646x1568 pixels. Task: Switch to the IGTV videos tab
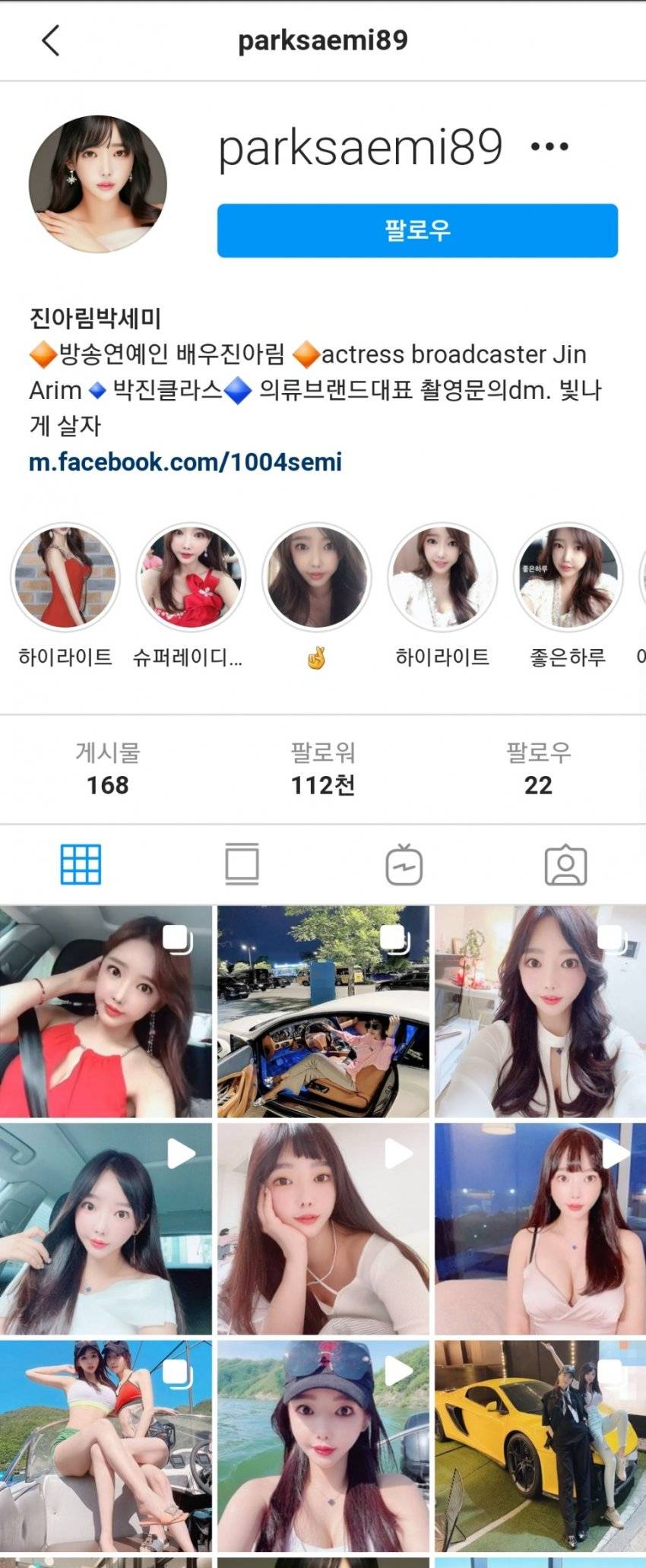tap(404, 864)
